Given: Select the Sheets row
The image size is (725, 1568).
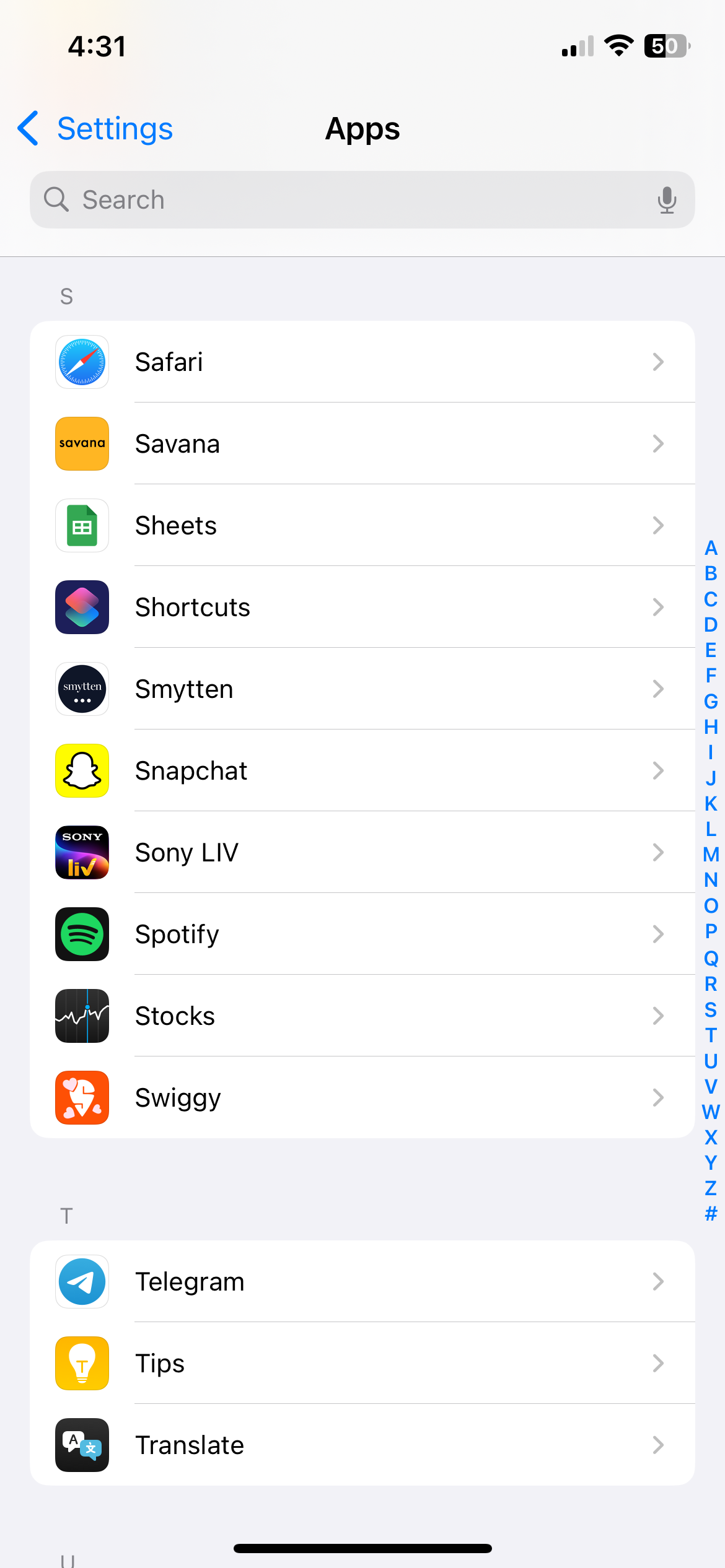Looking at the screenshot, I should pyautogui.click(x=362, y=526).
